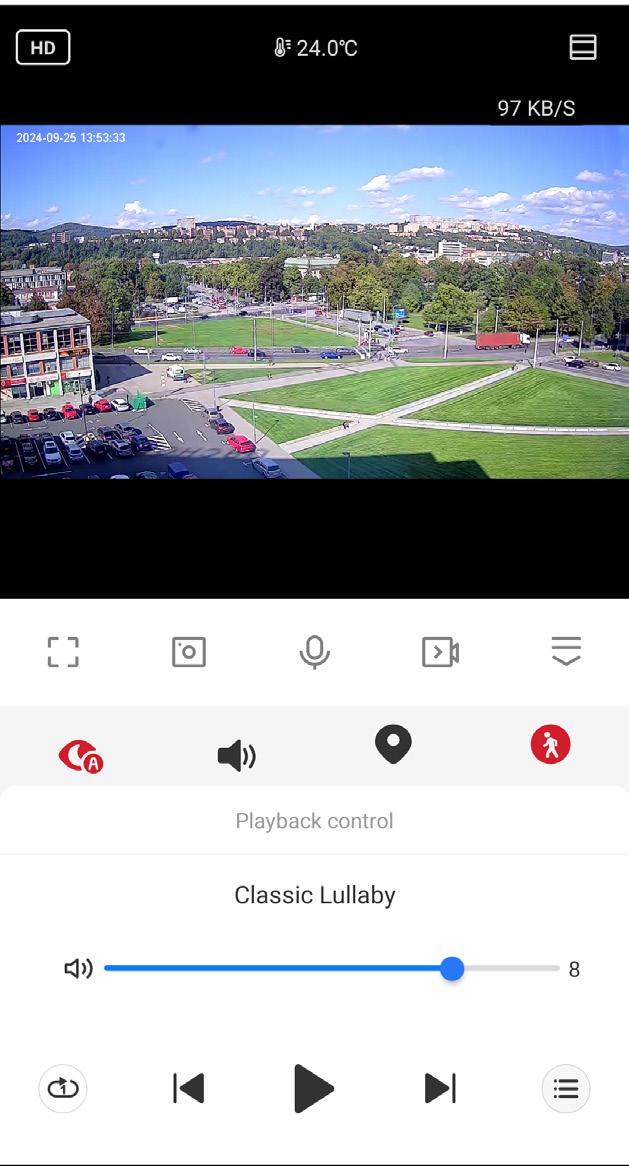The height and width of the screenshot is (1166, 629).
Task: Tap the speaker sound icon
Action: [x=237, y=756]
